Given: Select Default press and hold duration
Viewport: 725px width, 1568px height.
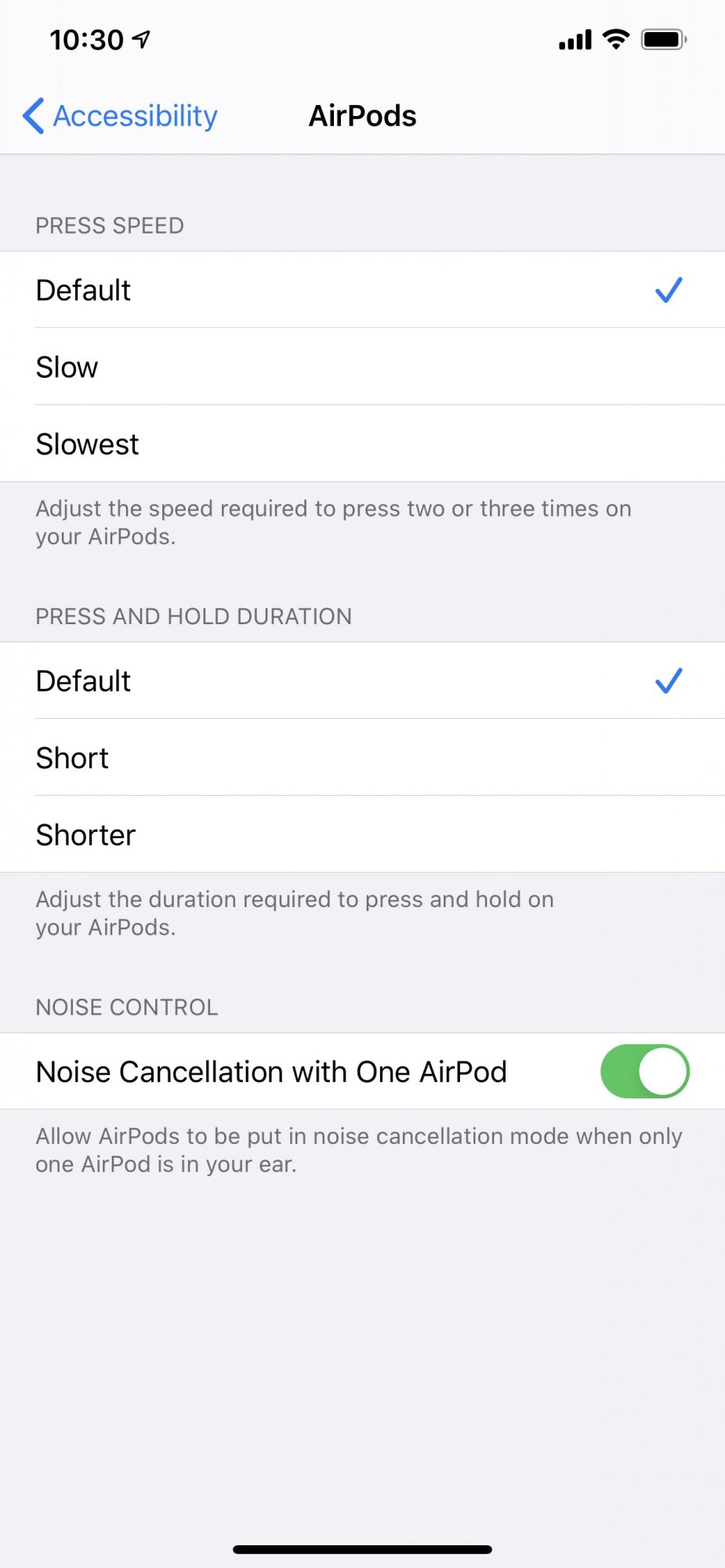Looking at the screenshot, I should [362, 681].
